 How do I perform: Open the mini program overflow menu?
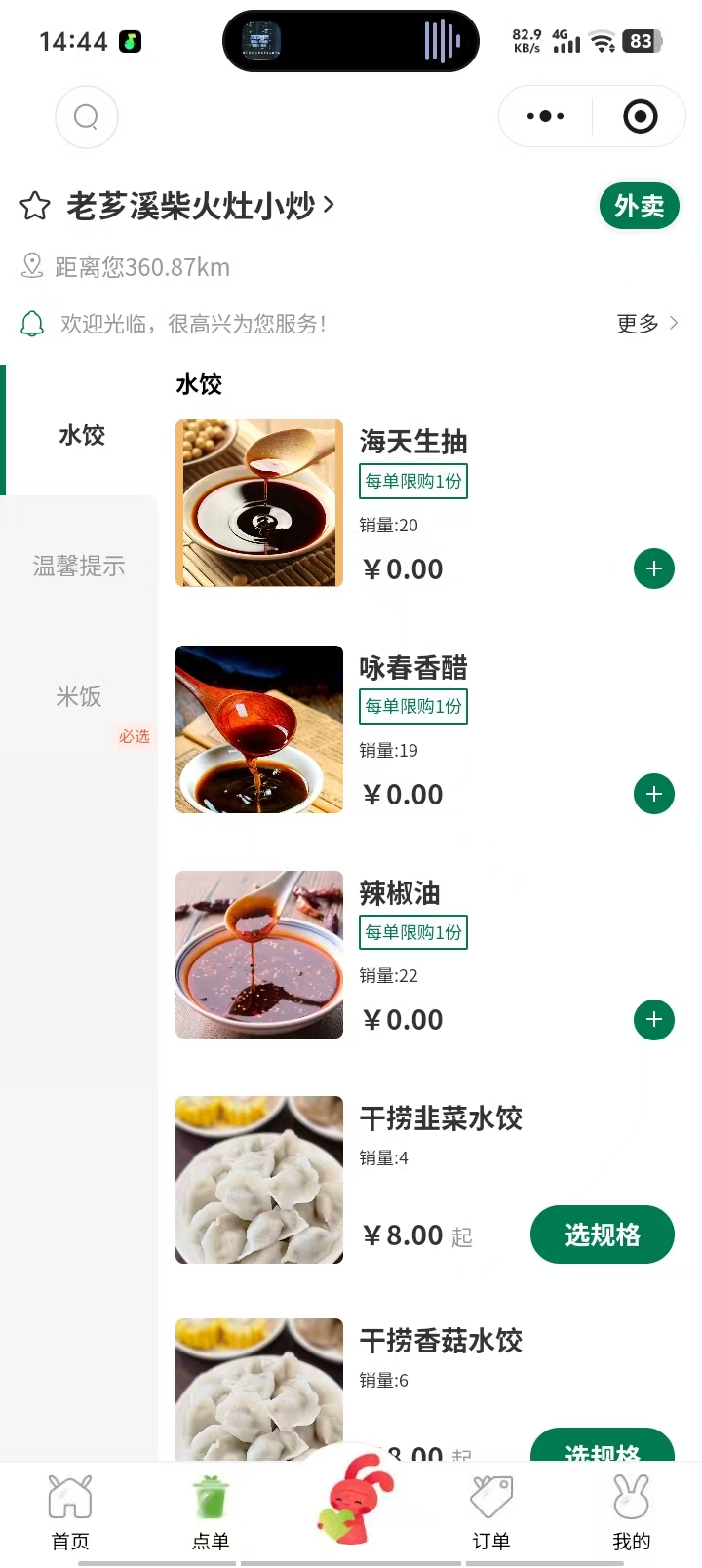pyautogui.click(x=545, y=117)
